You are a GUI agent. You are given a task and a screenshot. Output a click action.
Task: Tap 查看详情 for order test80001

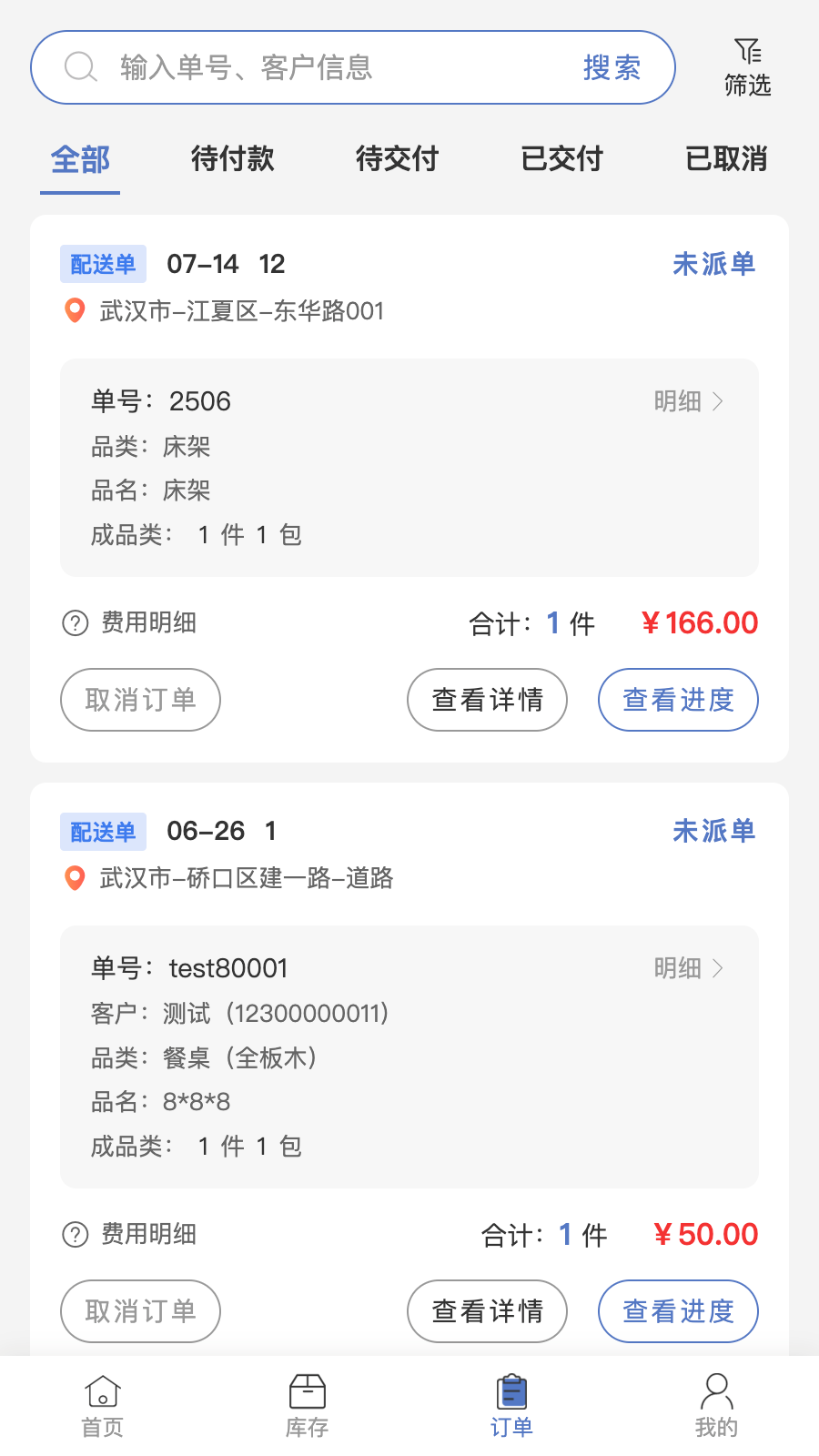[487, 1311]
